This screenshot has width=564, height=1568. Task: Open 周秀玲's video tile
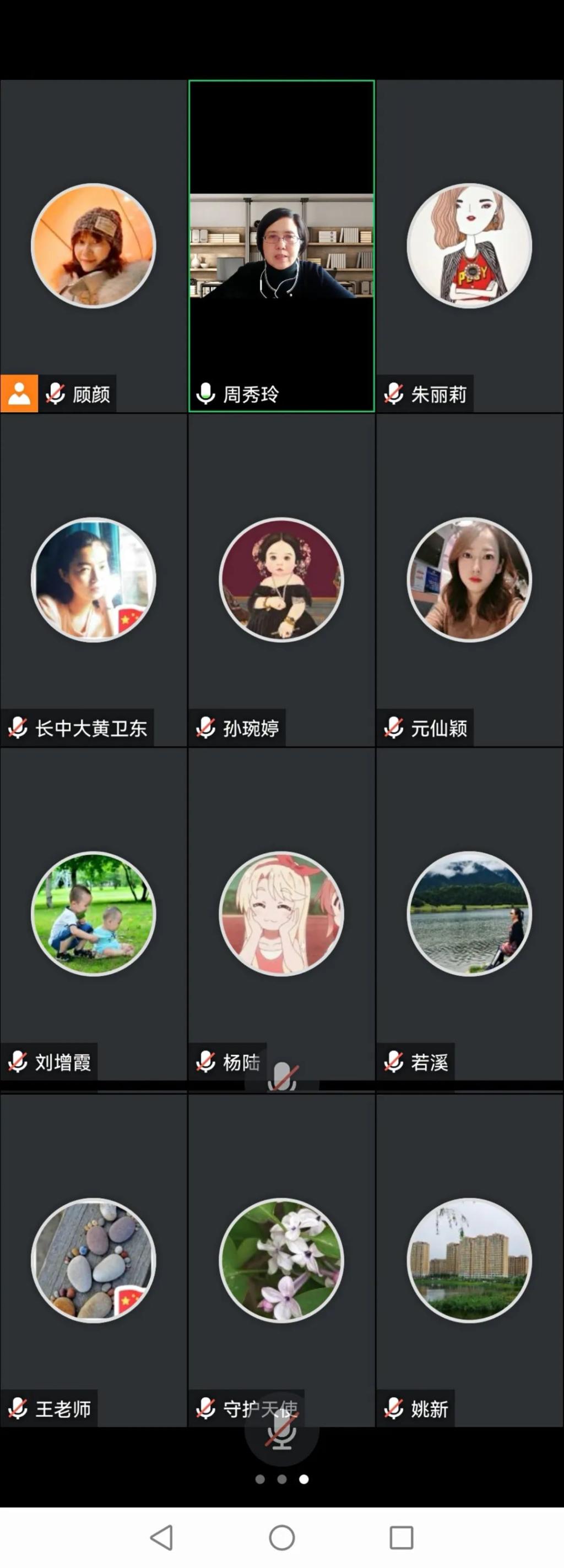[281, 246]
